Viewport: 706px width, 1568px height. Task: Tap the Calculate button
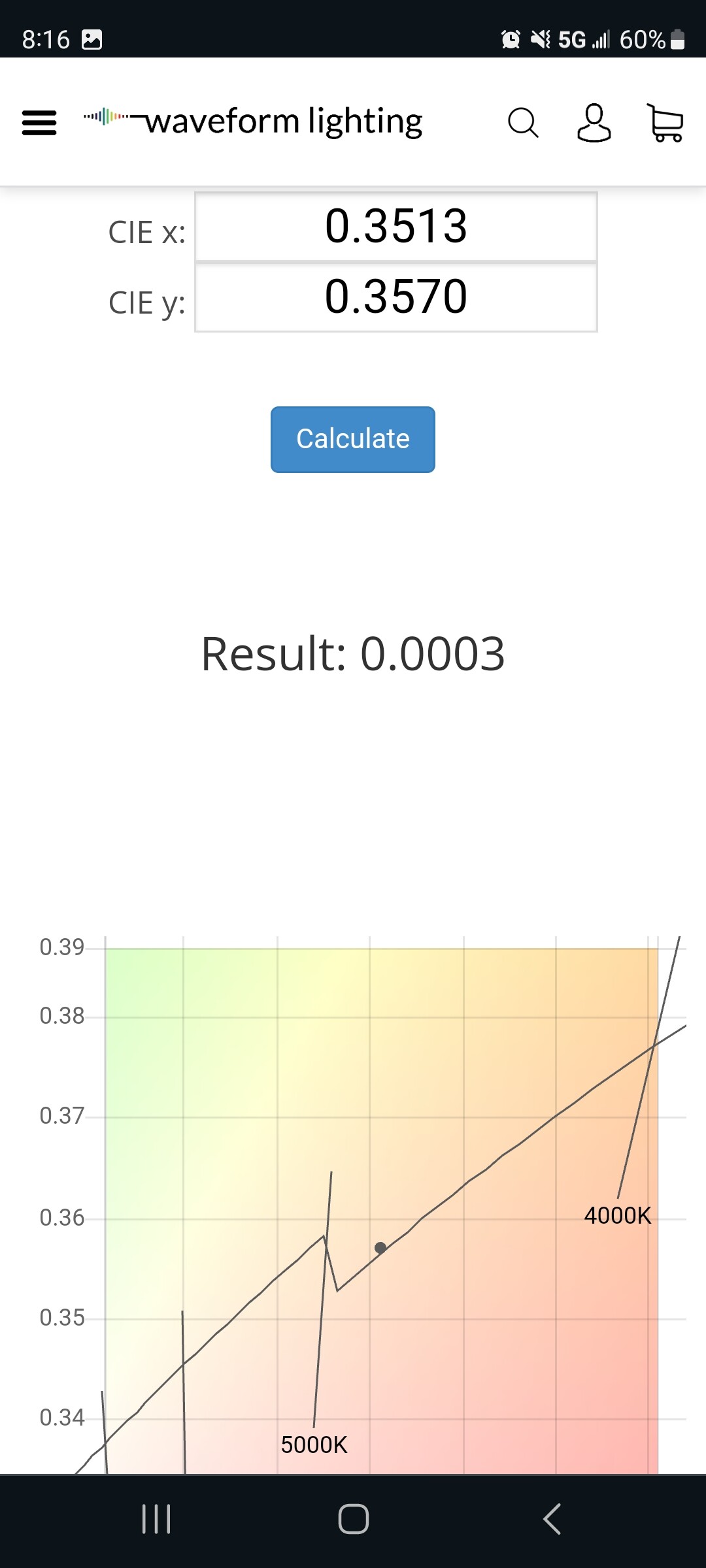[x=353, y=439]
